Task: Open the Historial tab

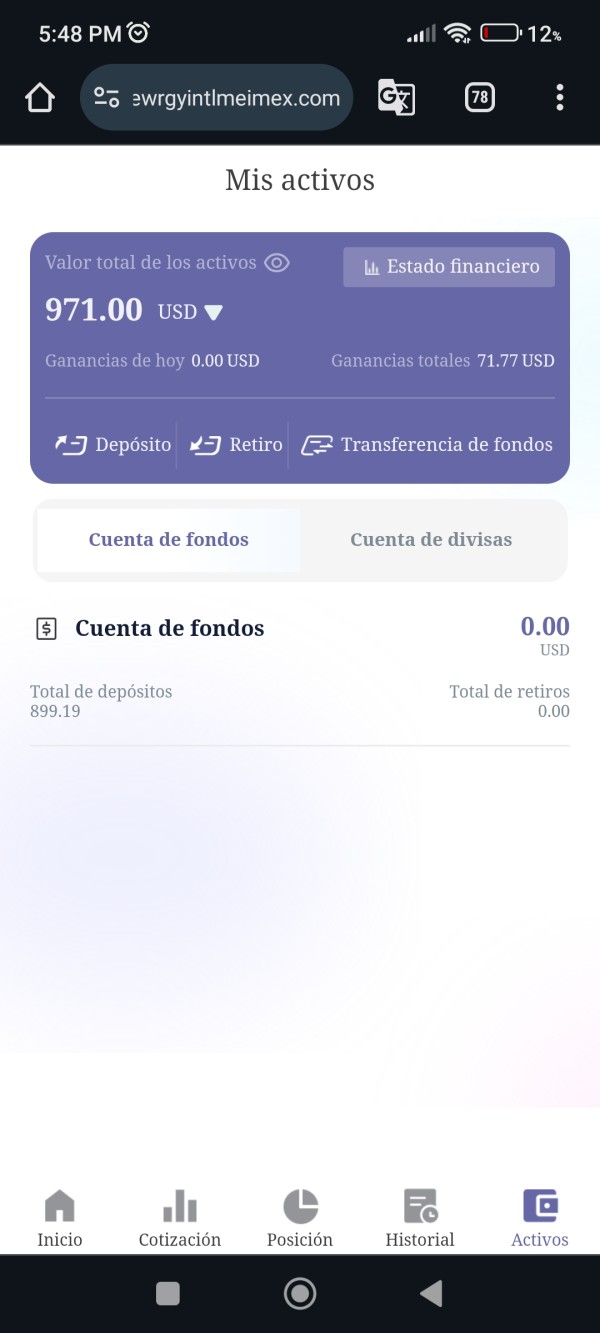Action: click(420, 1219)
